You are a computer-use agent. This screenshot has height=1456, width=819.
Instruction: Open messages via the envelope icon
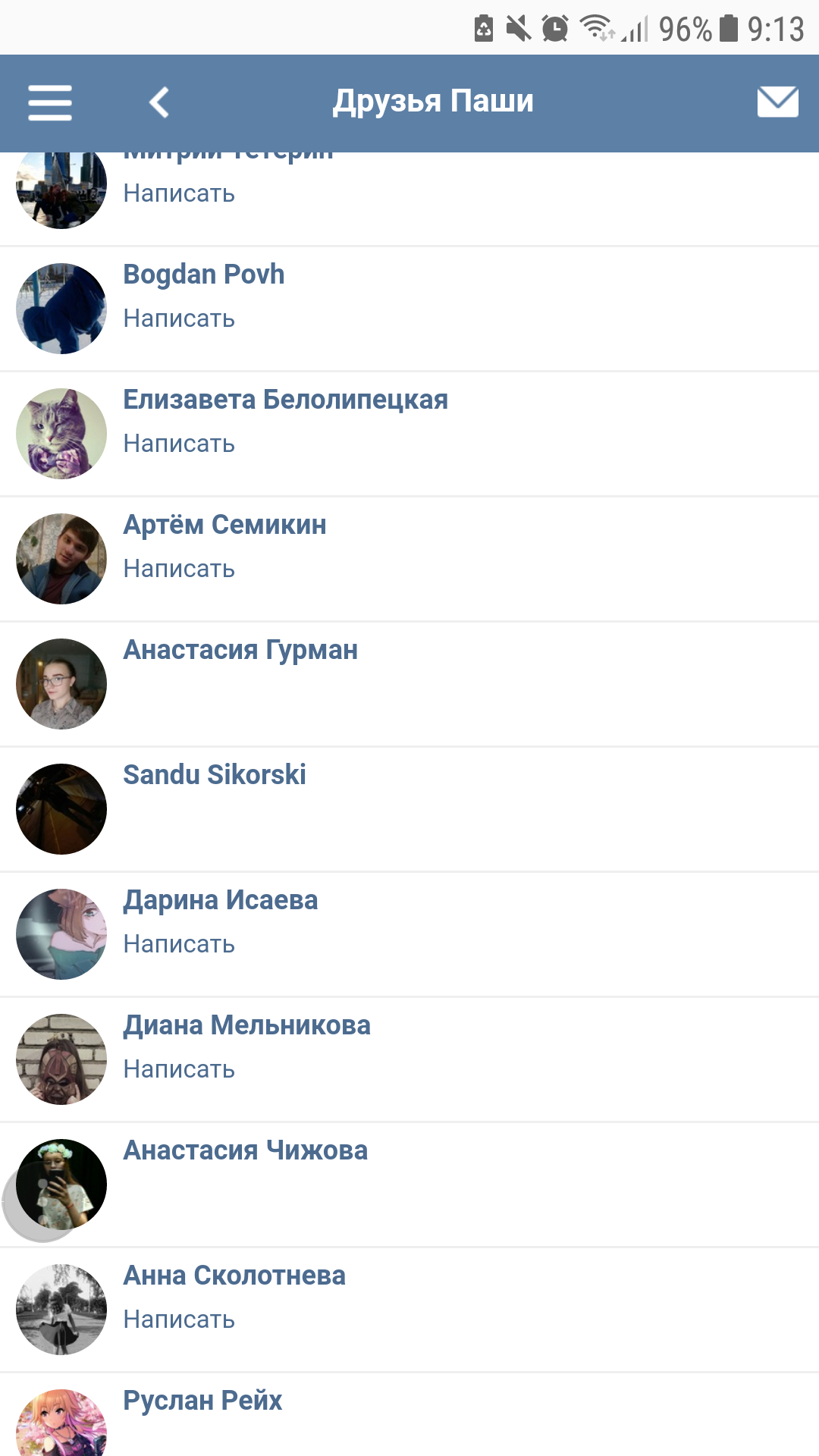click(x=778, y=102)
